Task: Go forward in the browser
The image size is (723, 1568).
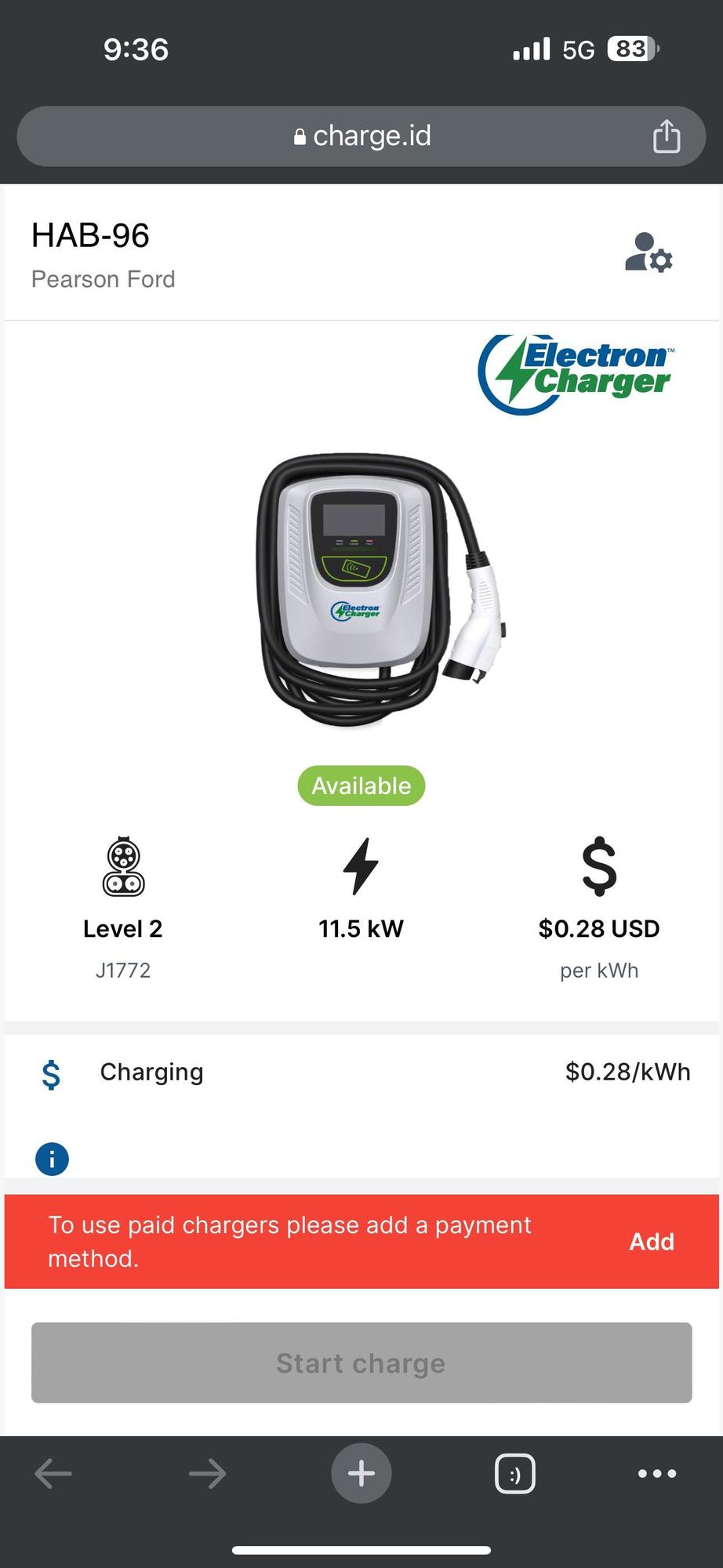Action: tap(207, 1474)
